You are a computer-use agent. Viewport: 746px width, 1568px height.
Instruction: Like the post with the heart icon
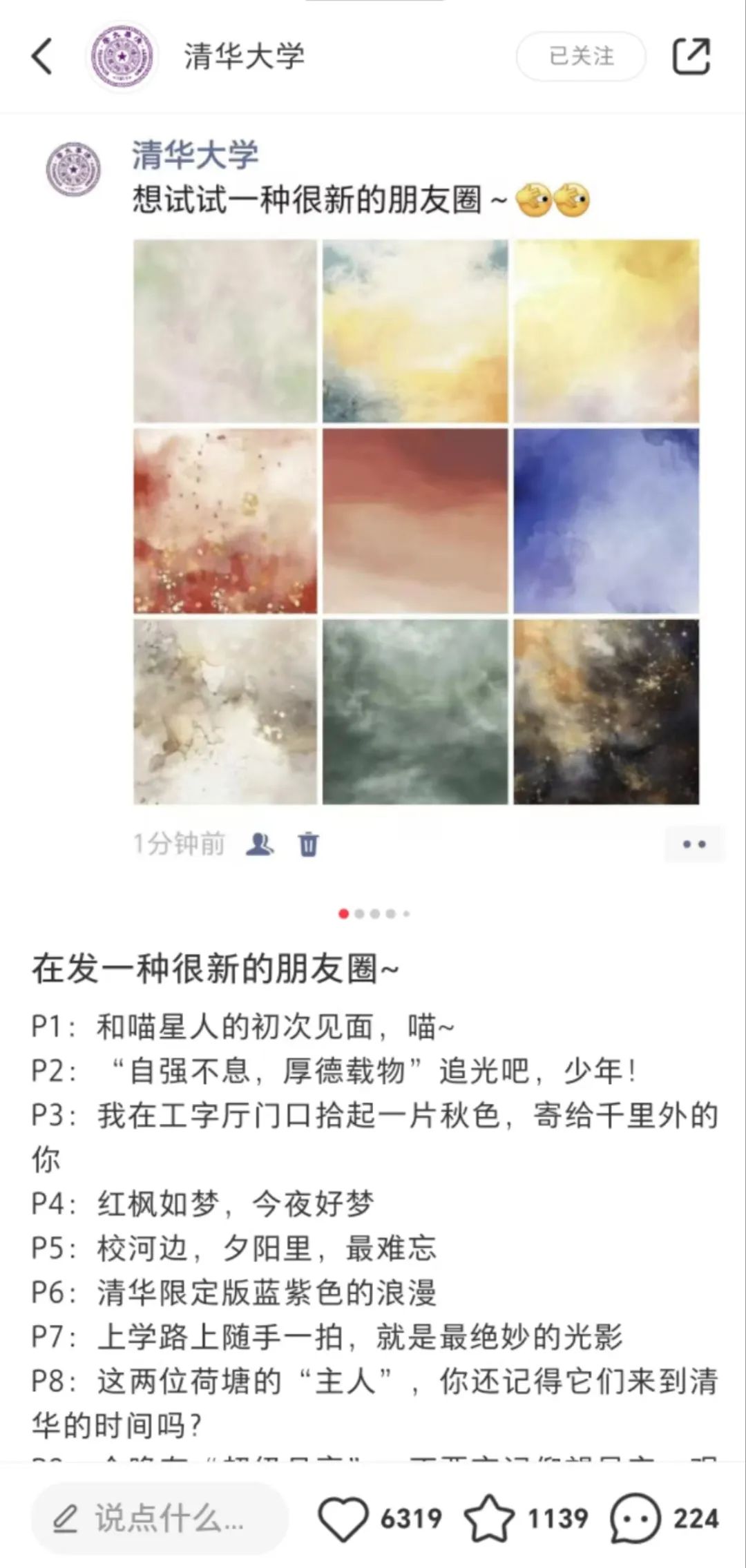[x=343, y=1518]
